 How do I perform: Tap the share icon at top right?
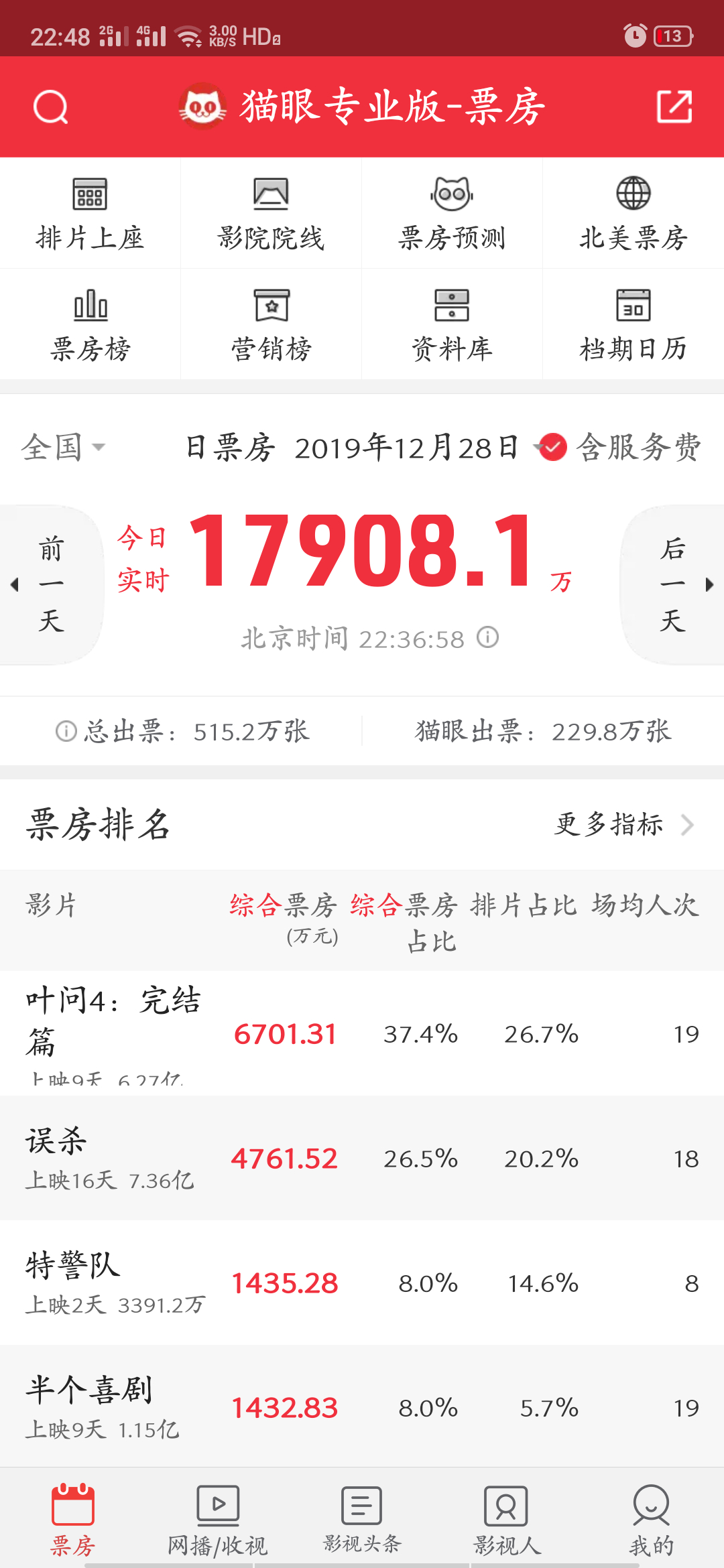pos(674,107)
